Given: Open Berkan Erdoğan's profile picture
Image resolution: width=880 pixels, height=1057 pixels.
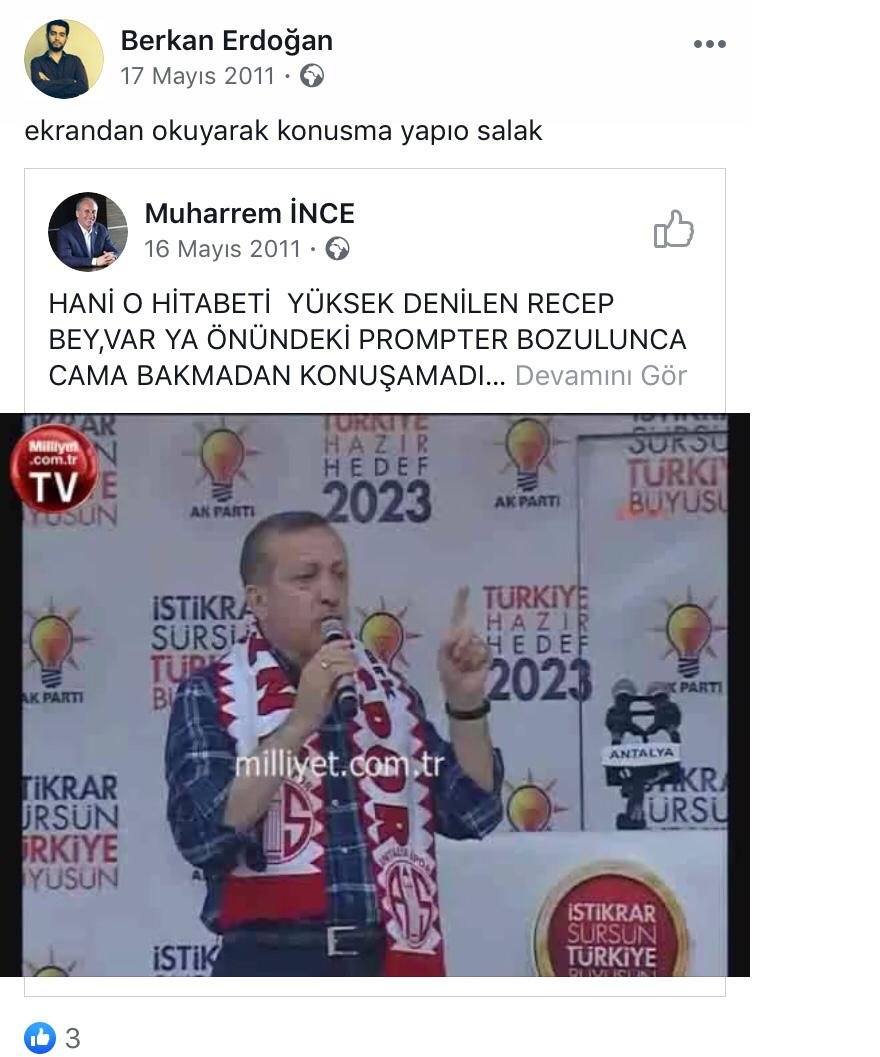Looking at the screenshot, I should 63,59.
